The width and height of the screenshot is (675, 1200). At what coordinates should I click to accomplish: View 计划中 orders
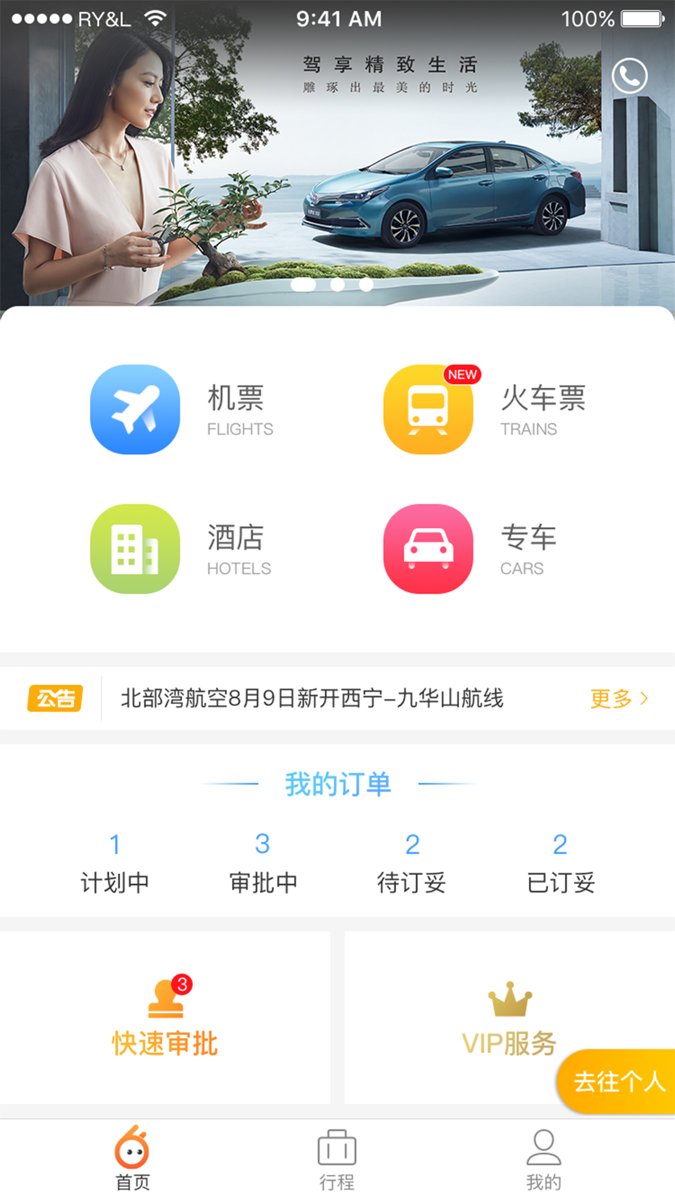(115, 864)
